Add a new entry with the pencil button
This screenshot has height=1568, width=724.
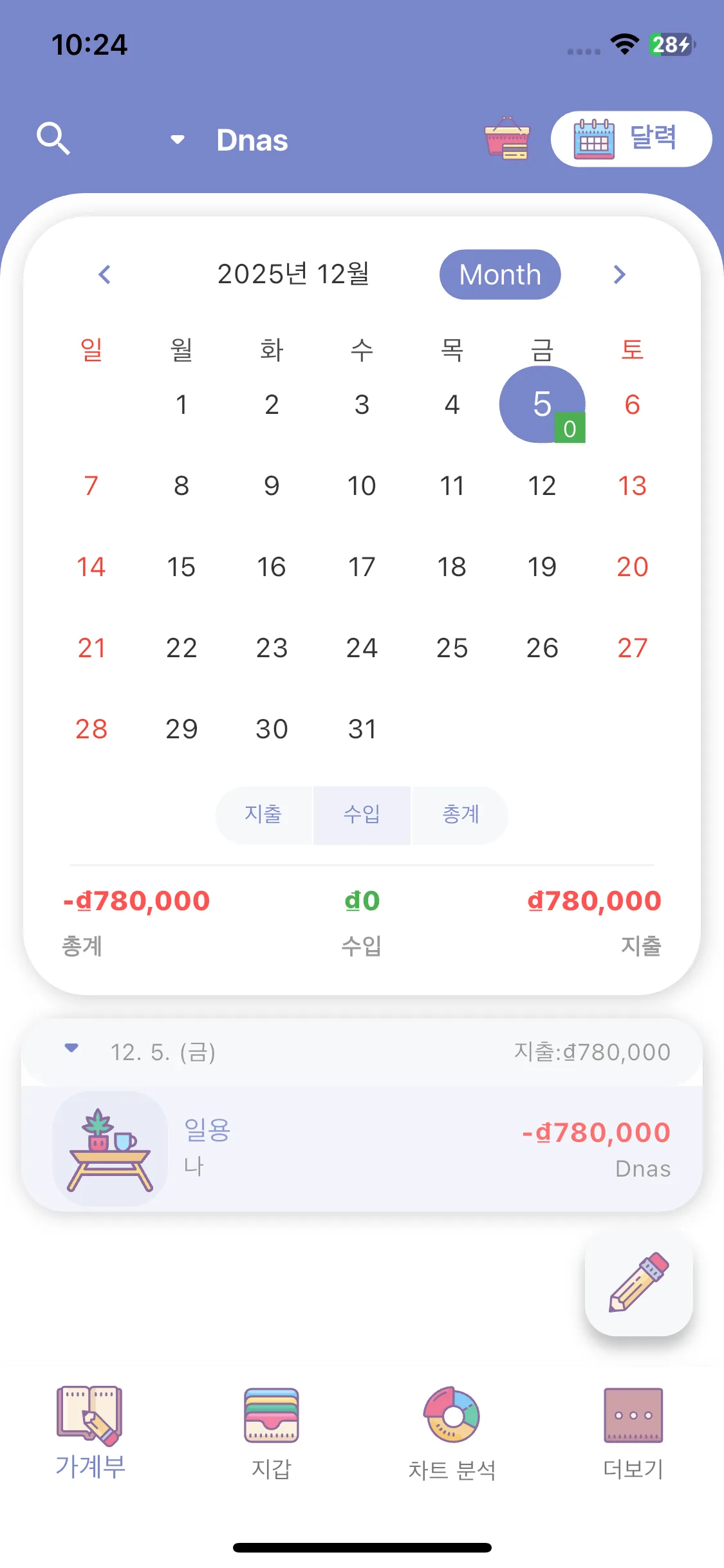638,1282
